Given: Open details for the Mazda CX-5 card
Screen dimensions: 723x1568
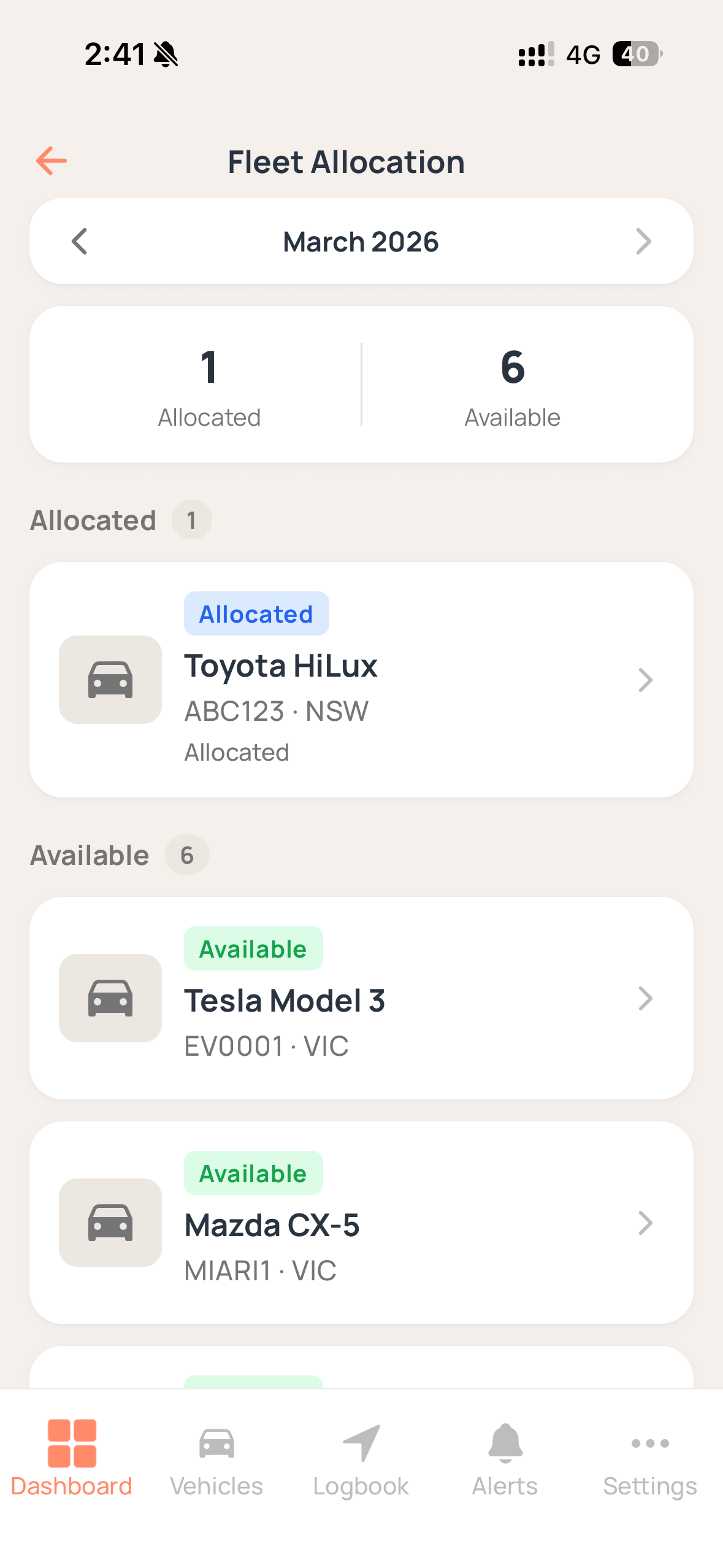Looking at the screenshot, I should point(361,1223).
